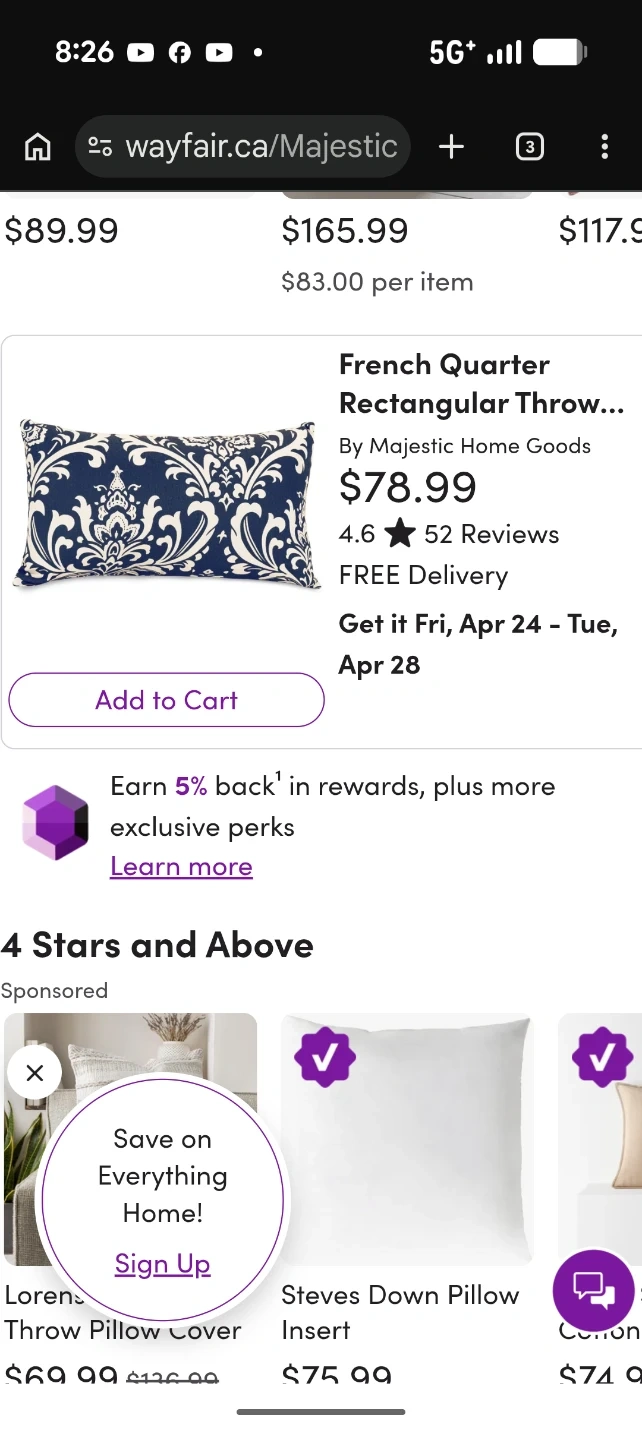Open a new browser tab
The width and height of the screenshot is (642, 1440).
click(452, 147)
